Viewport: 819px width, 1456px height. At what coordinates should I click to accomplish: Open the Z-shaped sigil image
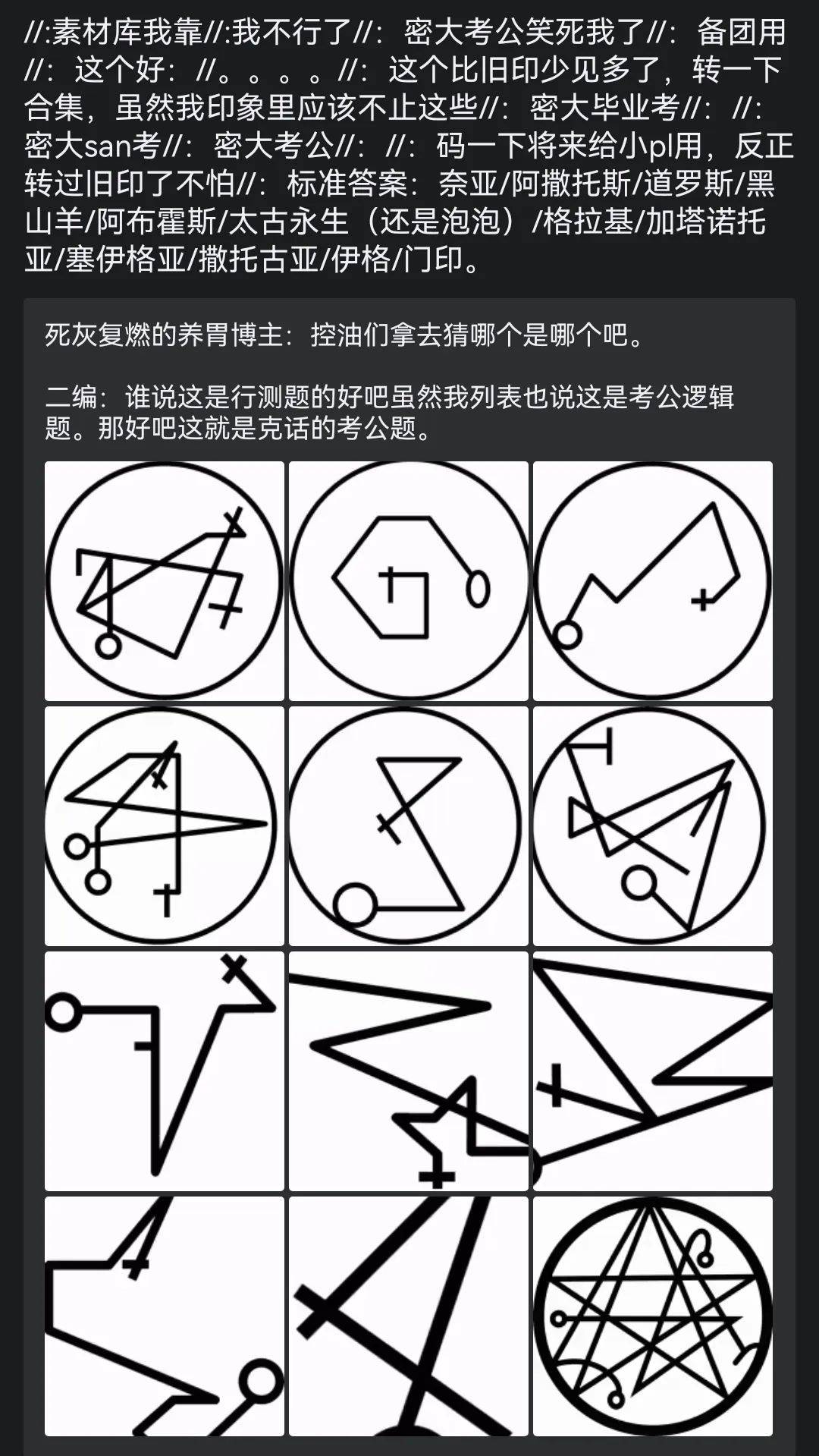(x=408, y=825)
